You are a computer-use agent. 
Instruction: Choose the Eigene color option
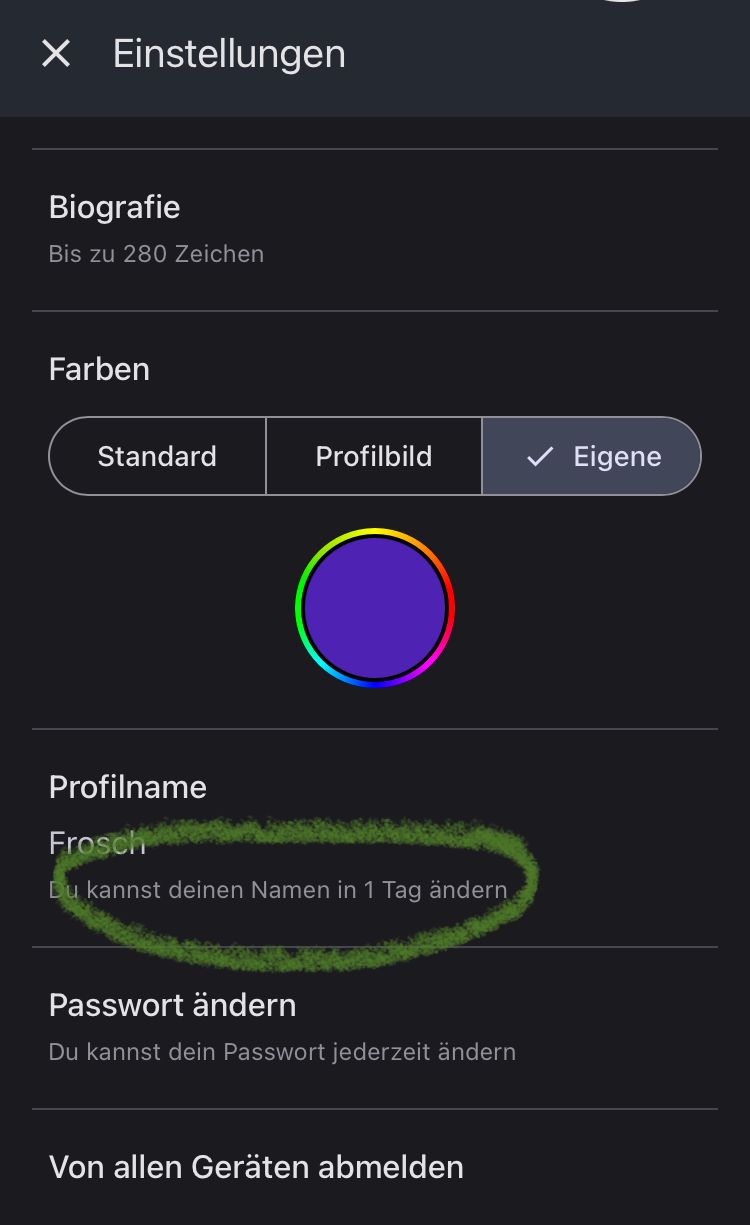pyautogui.click(x=592, y=457)
